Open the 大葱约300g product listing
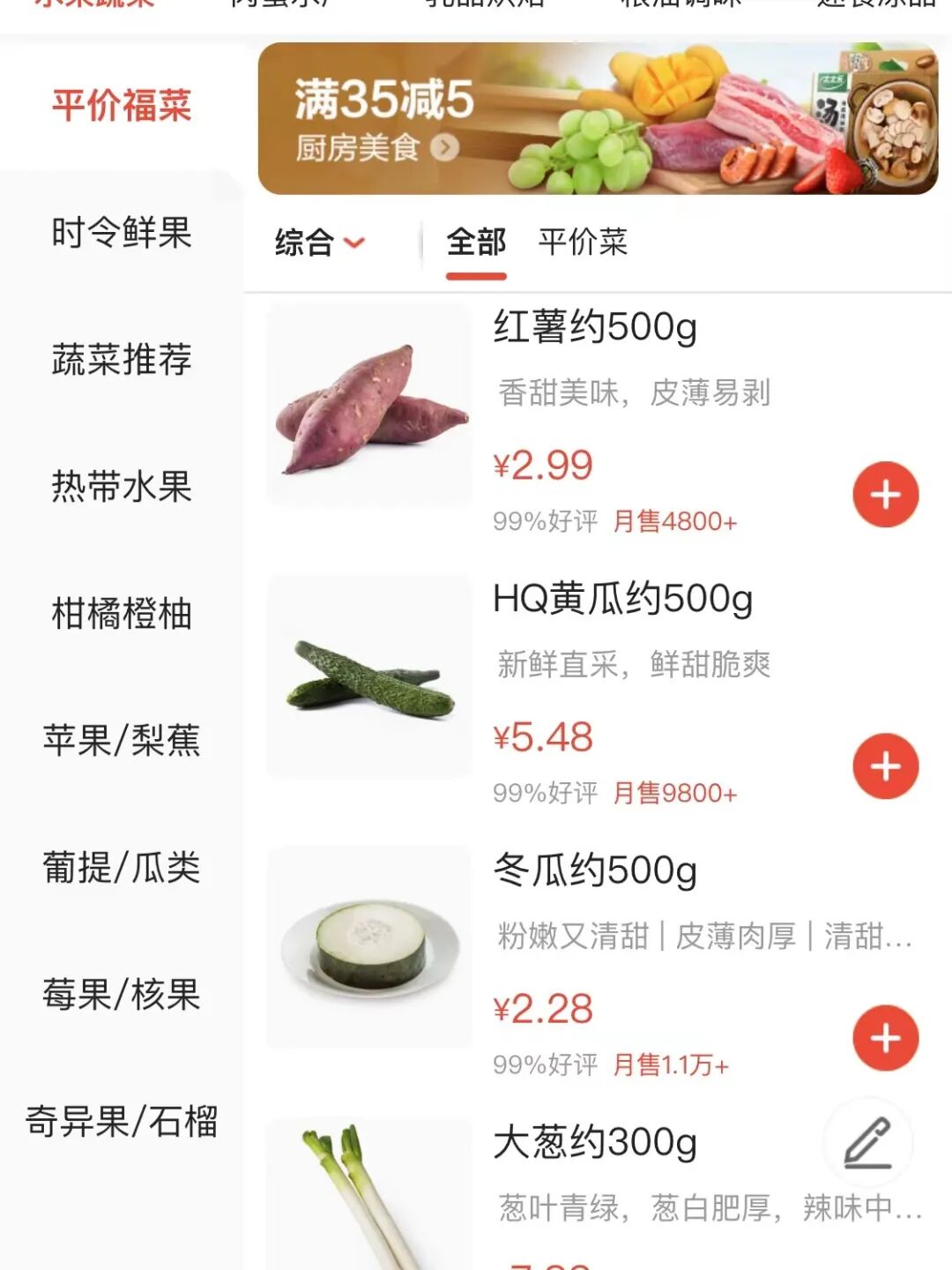 click(x=595, y=1143)
